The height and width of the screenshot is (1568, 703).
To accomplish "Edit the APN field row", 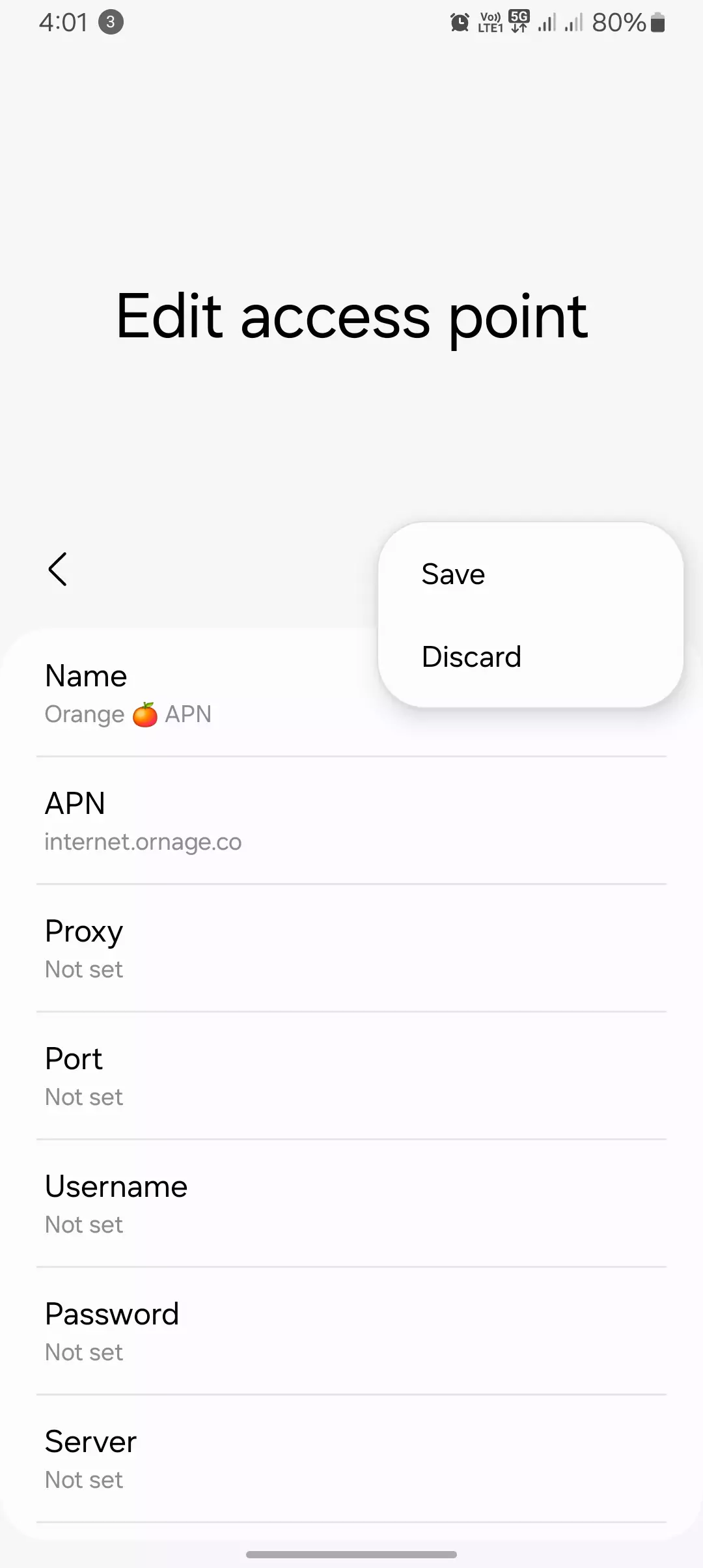I will click(x=351, y=820).
